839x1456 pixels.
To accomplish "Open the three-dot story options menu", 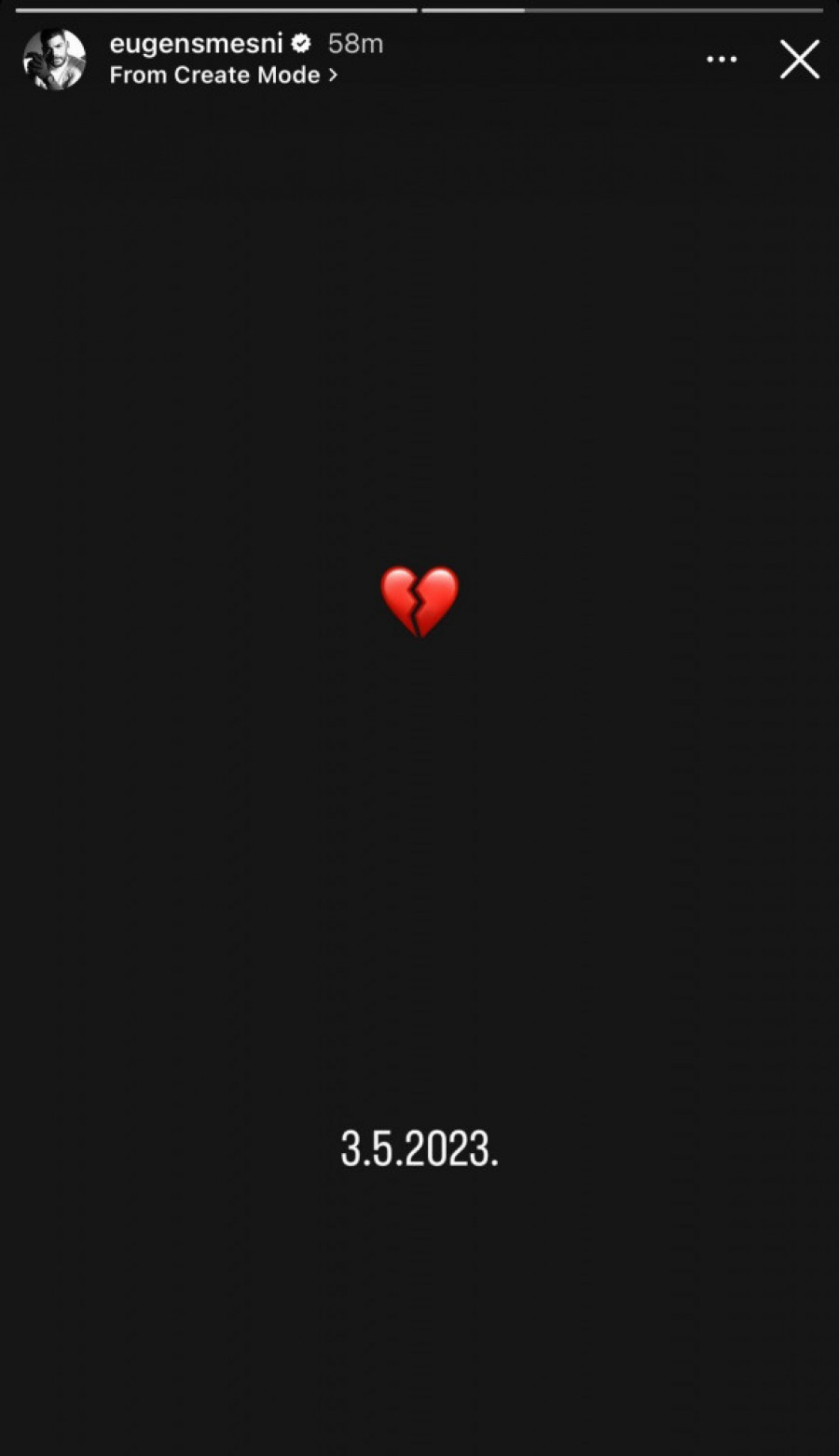I will [x=722, y=60].
